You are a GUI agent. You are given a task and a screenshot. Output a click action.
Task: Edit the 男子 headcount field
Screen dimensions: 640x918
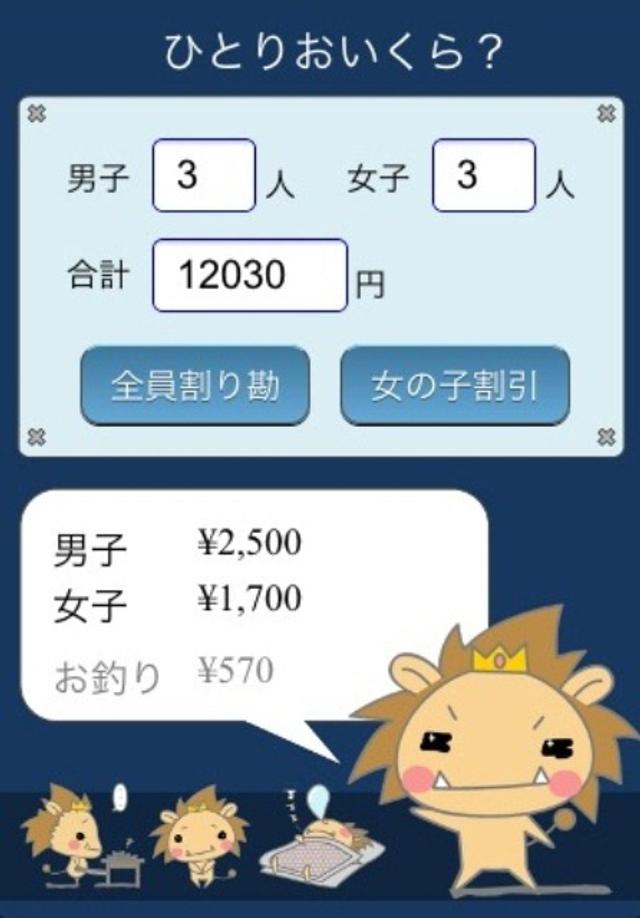point(204,176)
